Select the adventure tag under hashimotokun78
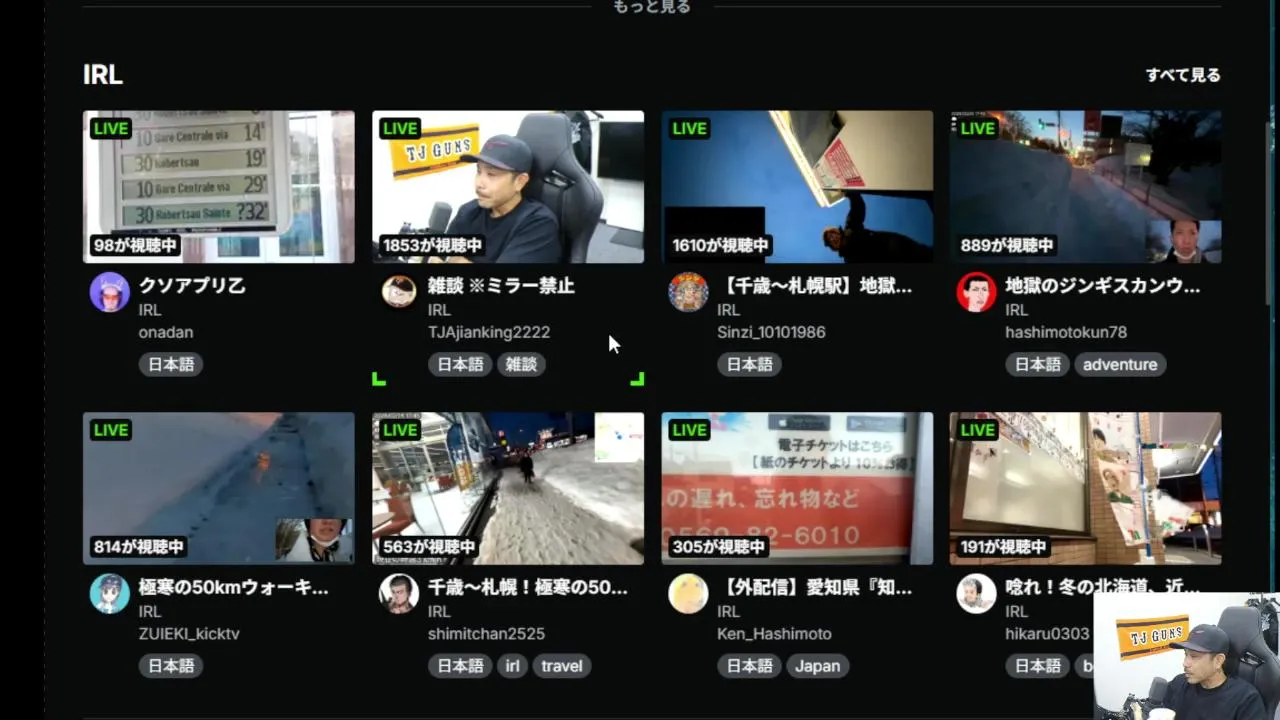This screenshot has width=1280, height=720. pyautogui.click(x=1119, y=365)
